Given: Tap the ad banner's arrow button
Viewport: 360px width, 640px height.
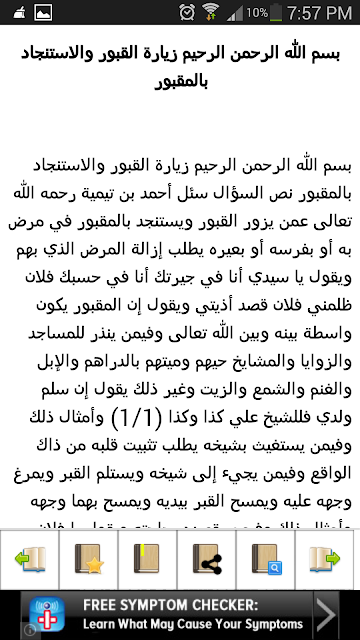Looking at the screenshot, I should click(326, 615).
